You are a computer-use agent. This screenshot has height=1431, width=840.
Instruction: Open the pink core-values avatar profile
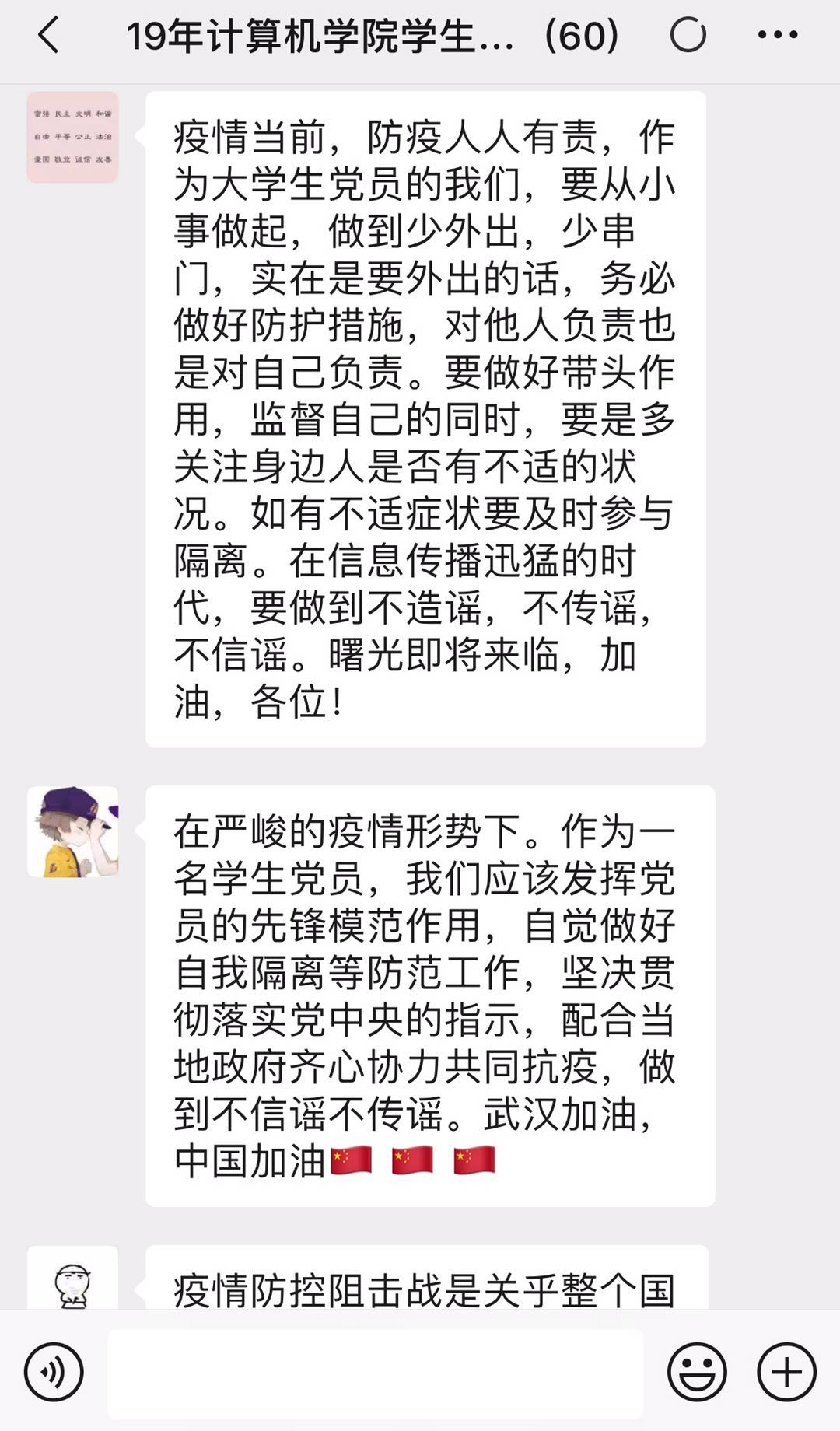pyautogui.click(x=73, y=138)
